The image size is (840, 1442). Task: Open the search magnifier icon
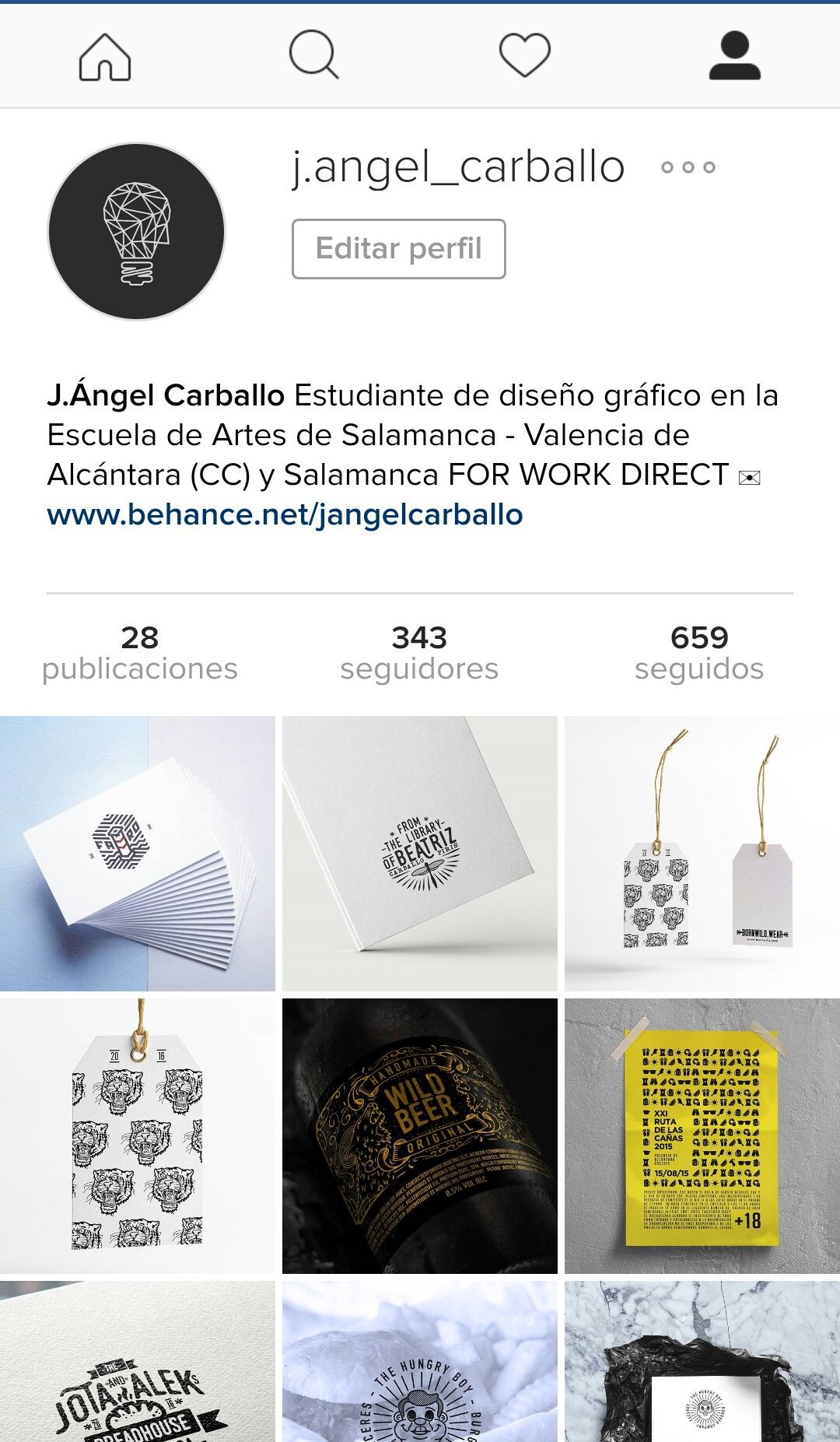pyautogui.click(x=314, y=54)
